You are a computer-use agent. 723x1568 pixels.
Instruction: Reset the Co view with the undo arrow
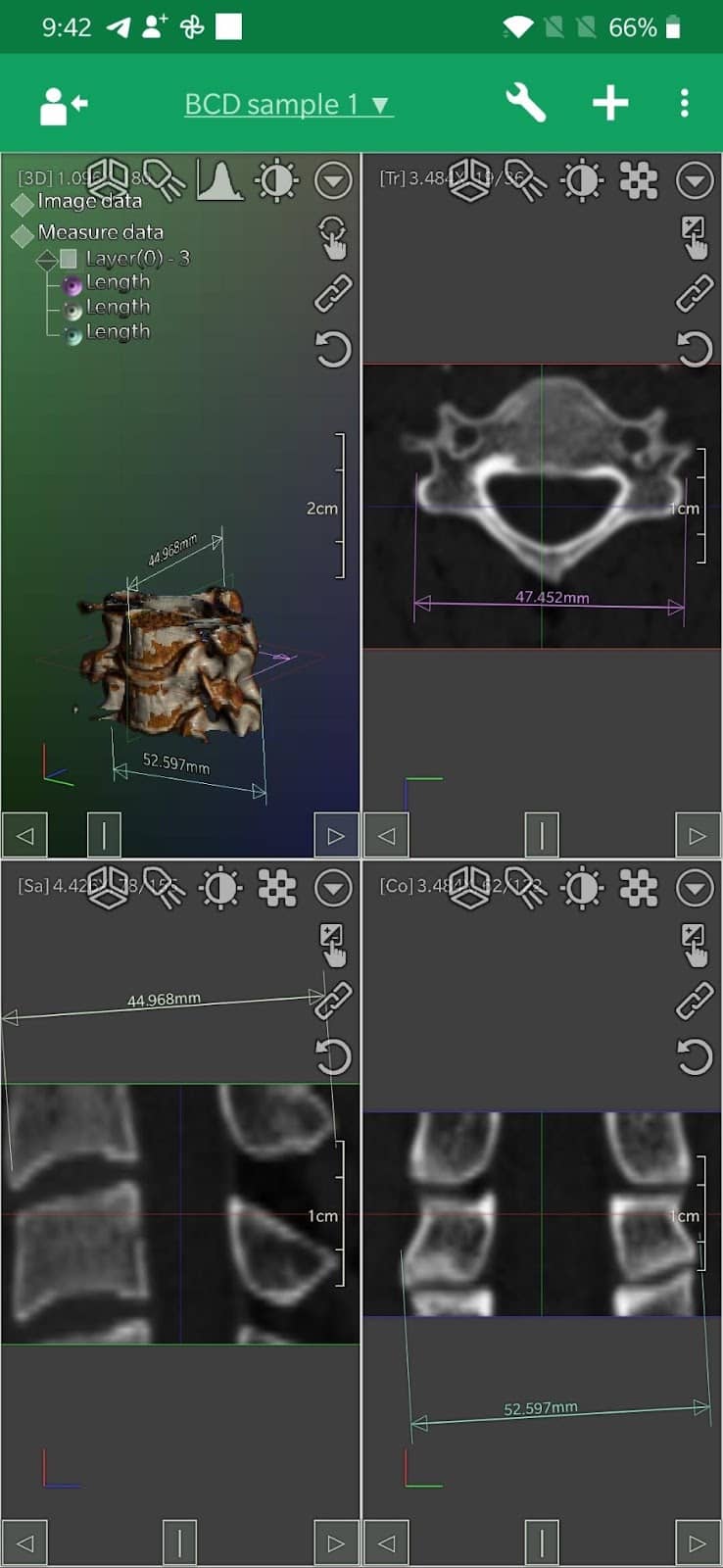coord(695,1056)
